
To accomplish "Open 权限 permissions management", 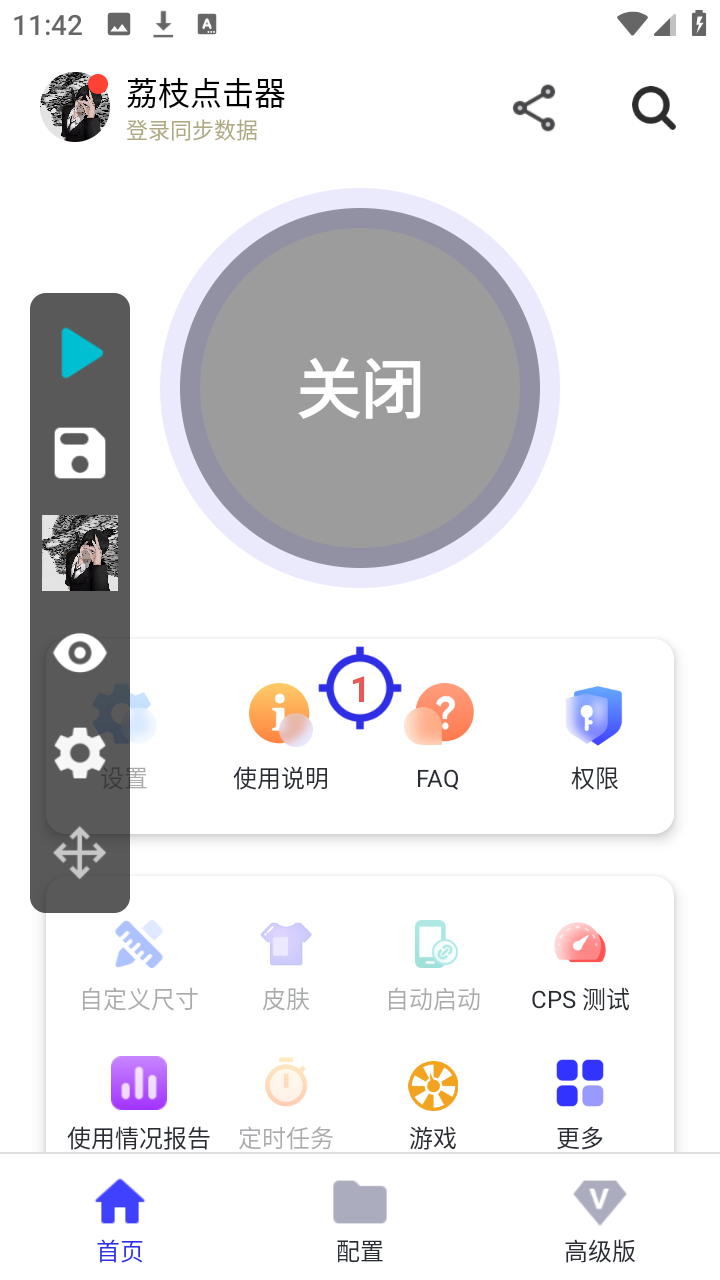I will click(x=594, y=735).
